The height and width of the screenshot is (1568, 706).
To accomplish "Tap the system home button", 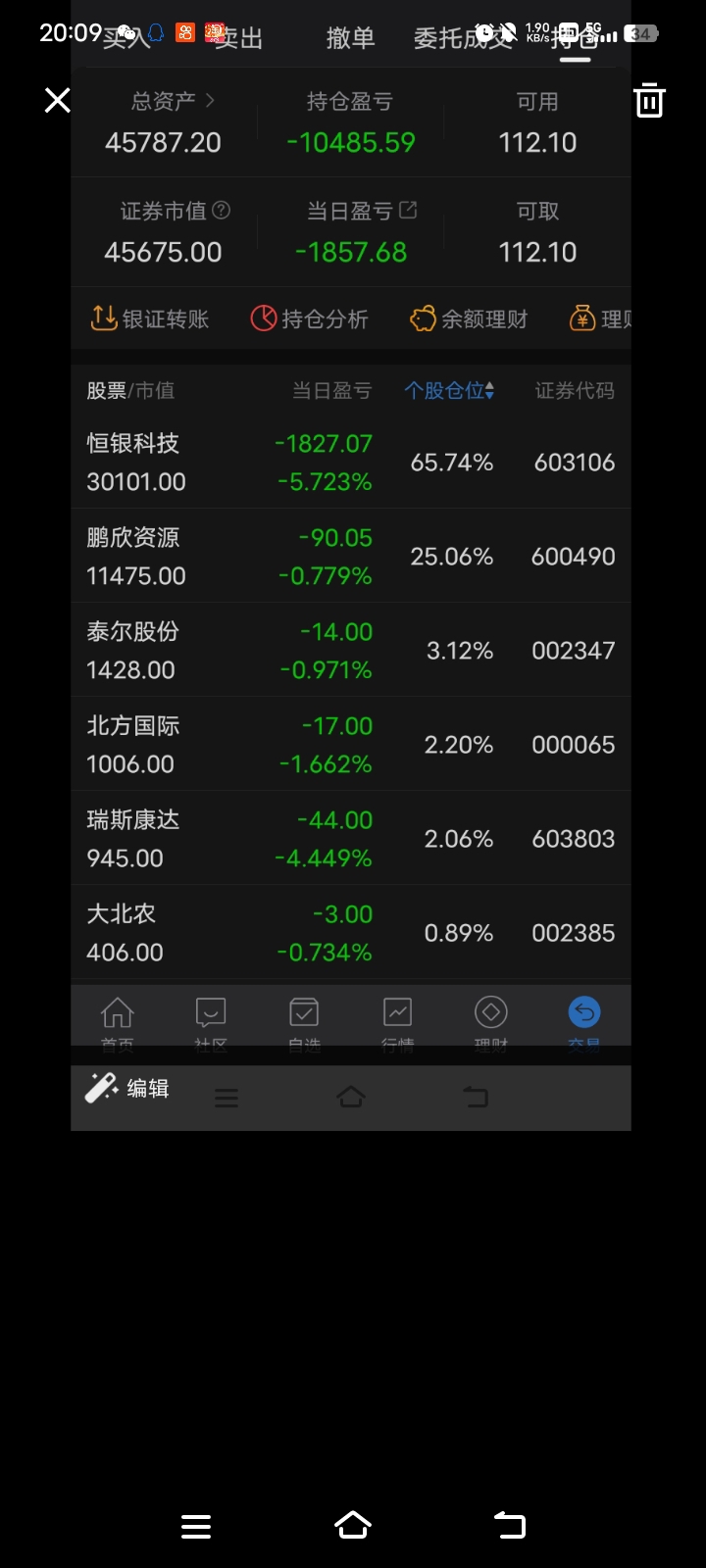I will pos(353,1525).
